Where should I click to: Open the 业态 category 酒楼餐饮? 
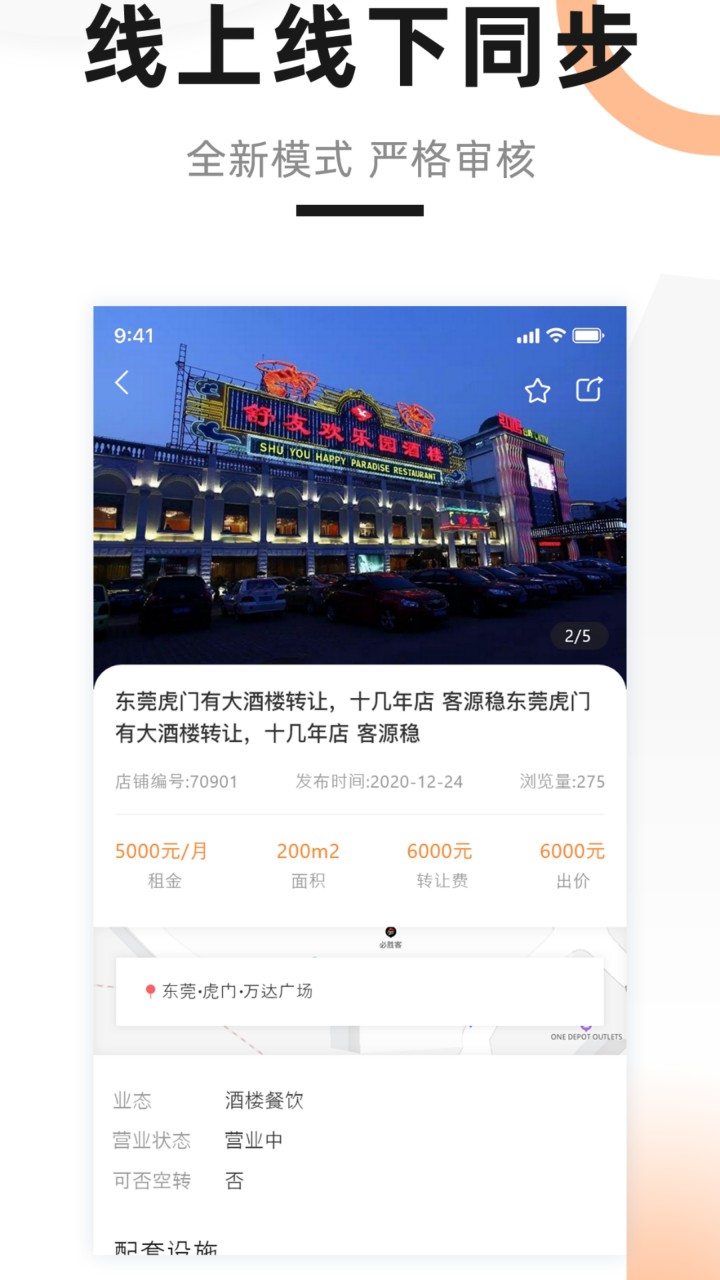pyautogui.click(x=265, y=1099)
